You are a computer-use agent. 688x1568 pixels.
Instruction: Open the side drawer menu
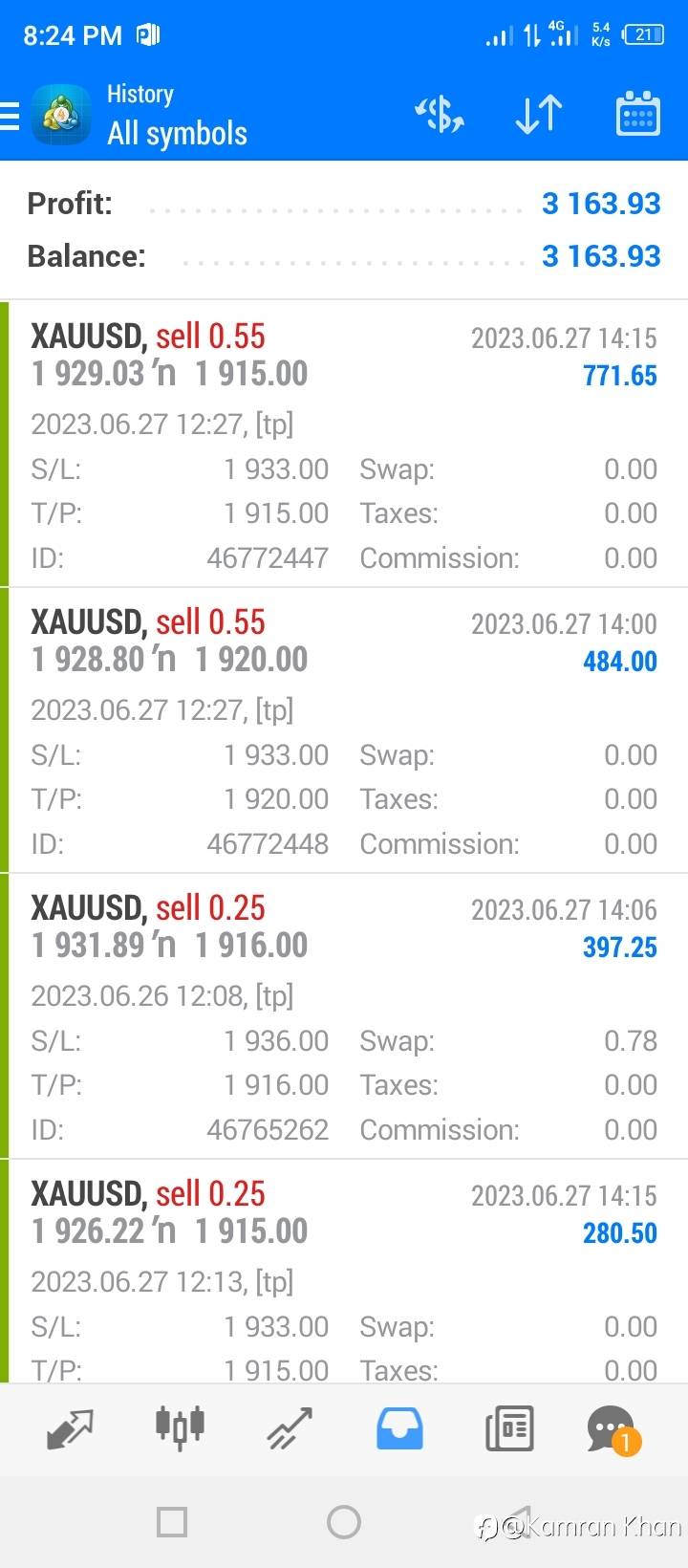click(11, 116)
